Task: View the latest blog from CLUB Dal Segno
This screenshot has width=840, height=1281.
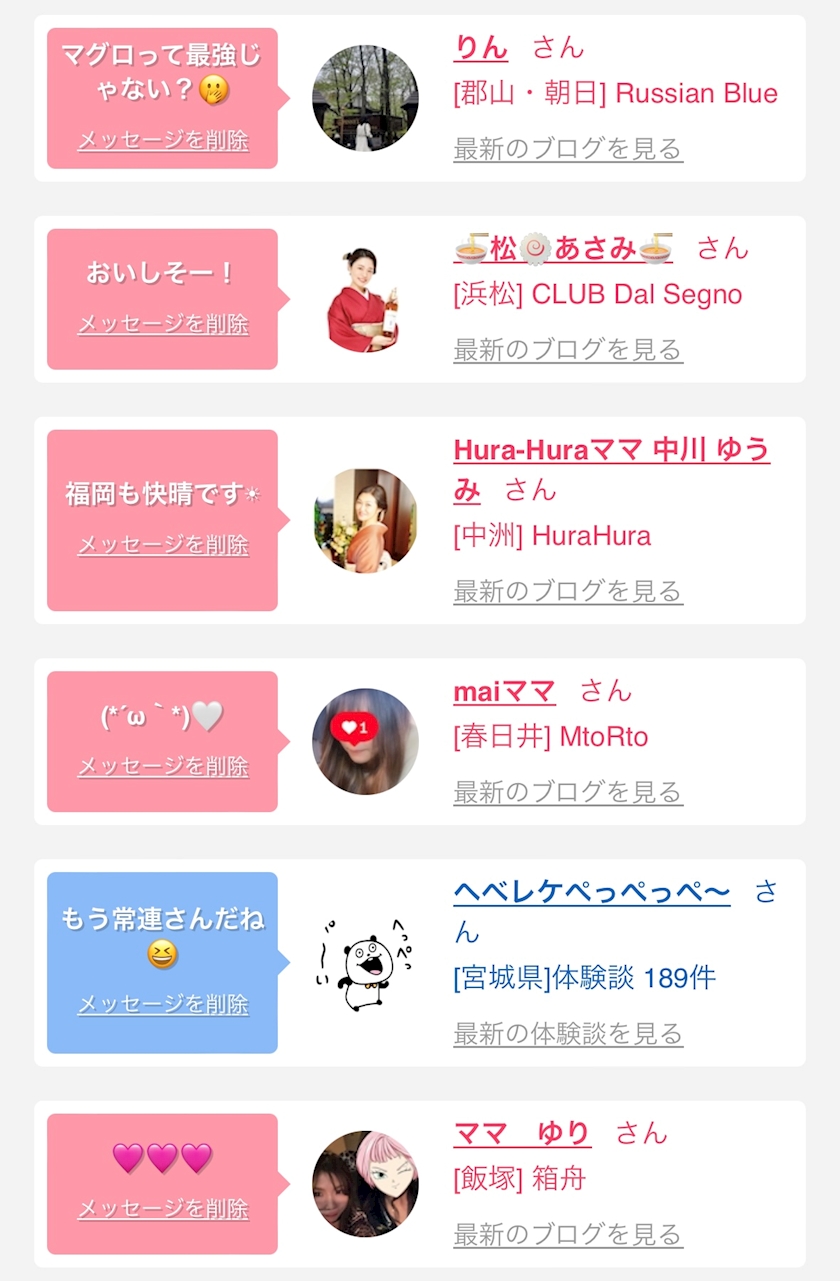Action: (x=567, y=350)
